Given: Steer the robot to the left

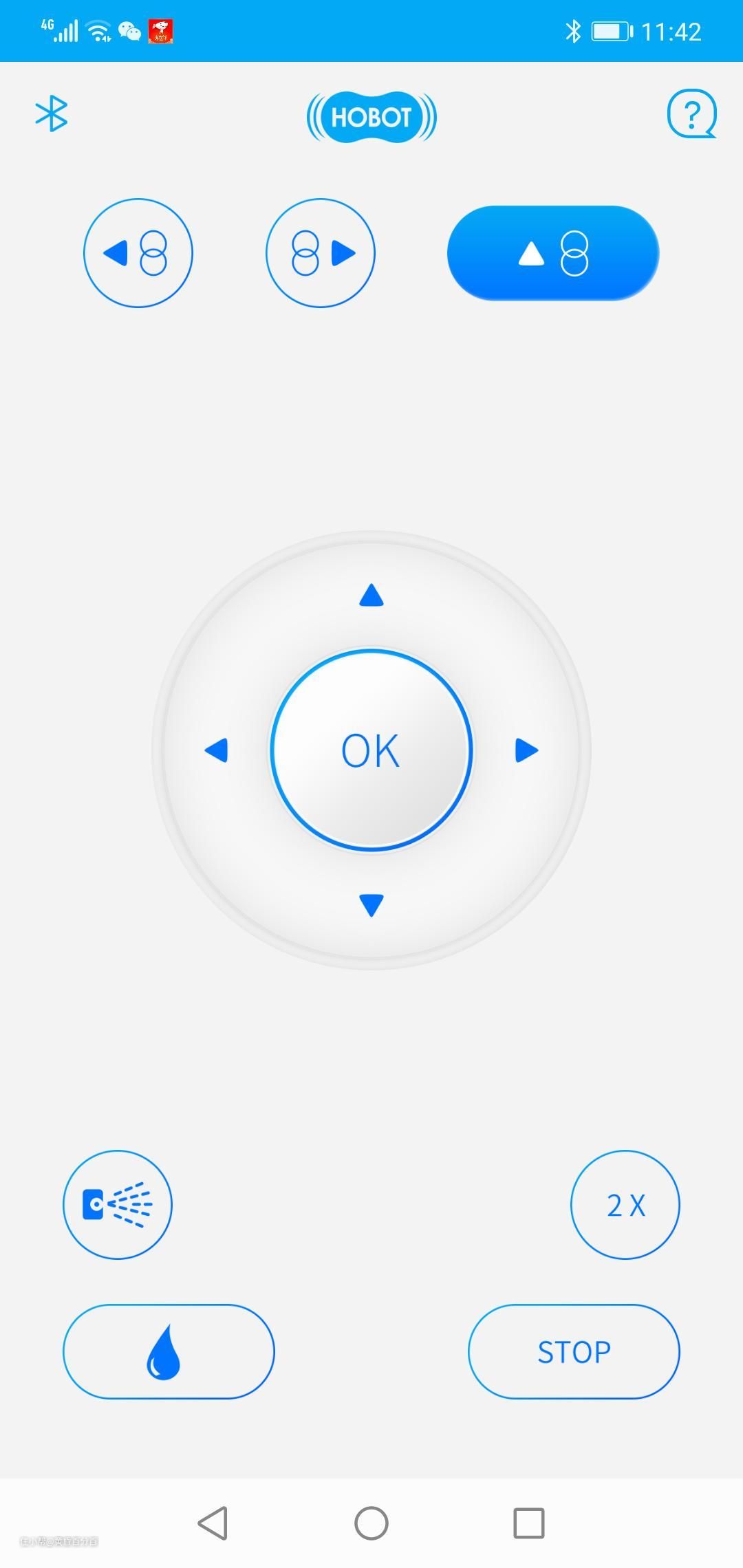Looking at the screenshot, I should point(217,750).
